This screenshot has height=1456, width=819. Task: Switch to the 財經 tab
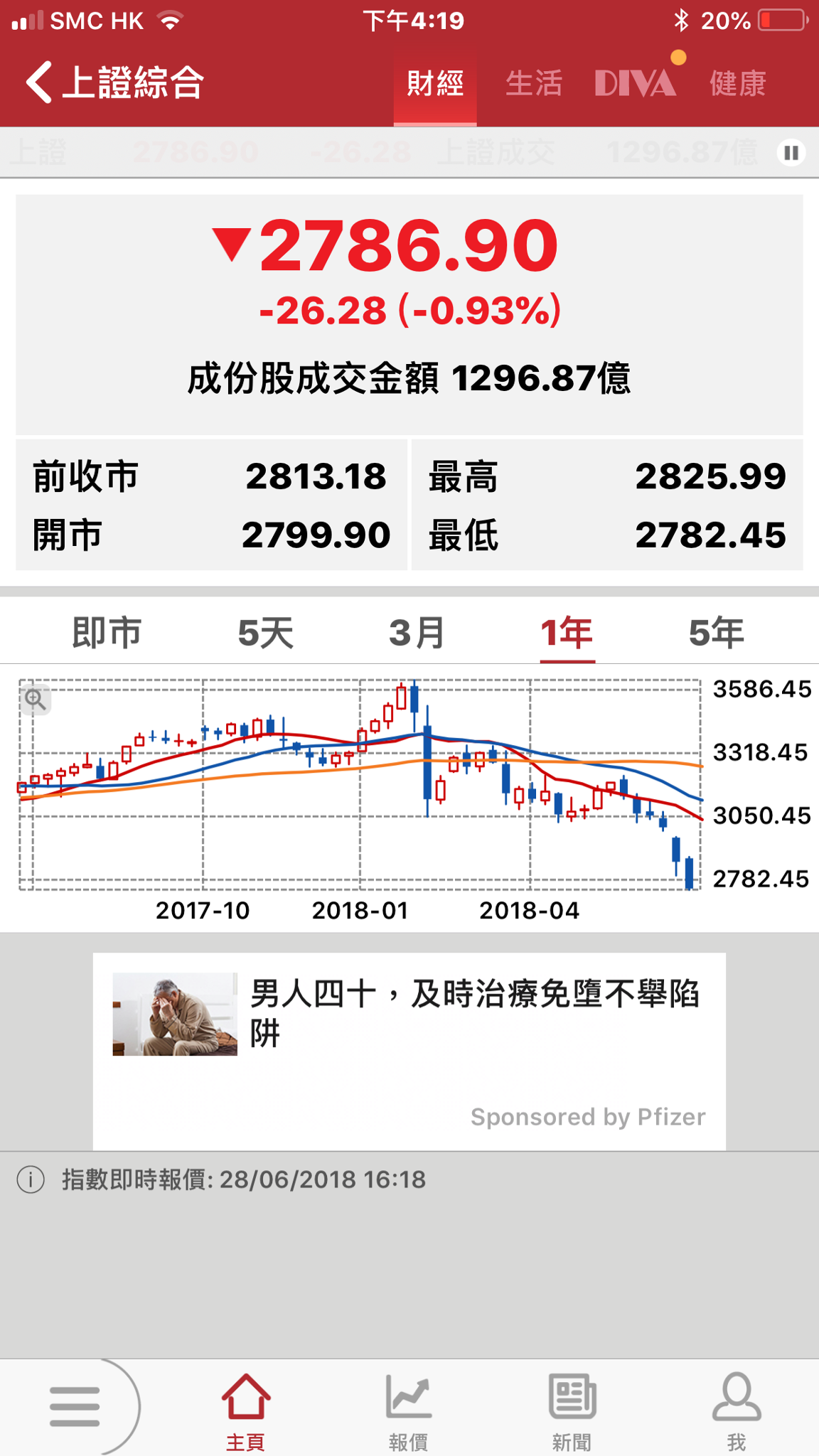[x=434, y=84]
